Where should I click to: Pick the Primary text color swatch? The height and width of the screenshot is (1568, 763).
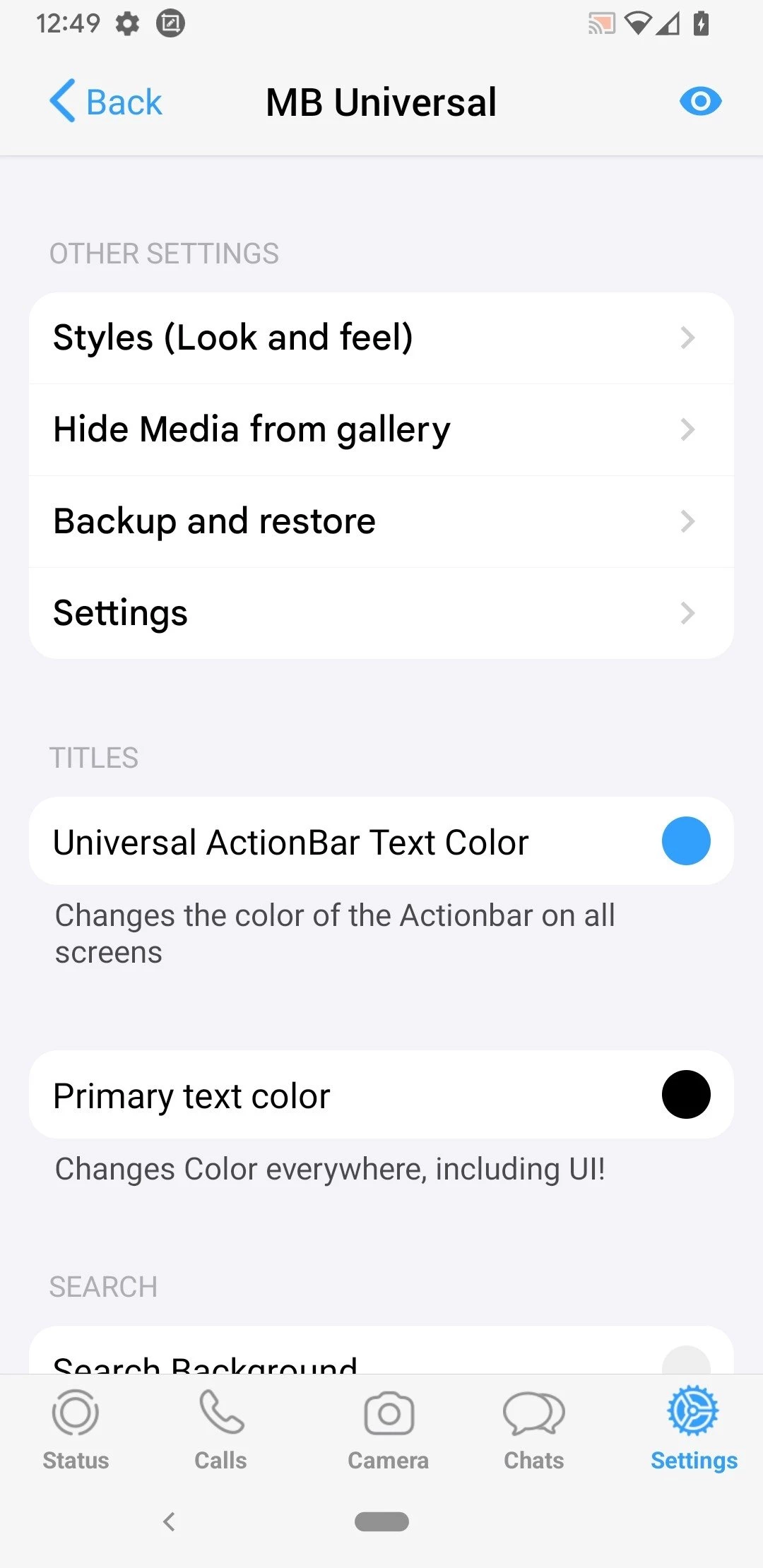[685, 1095]
